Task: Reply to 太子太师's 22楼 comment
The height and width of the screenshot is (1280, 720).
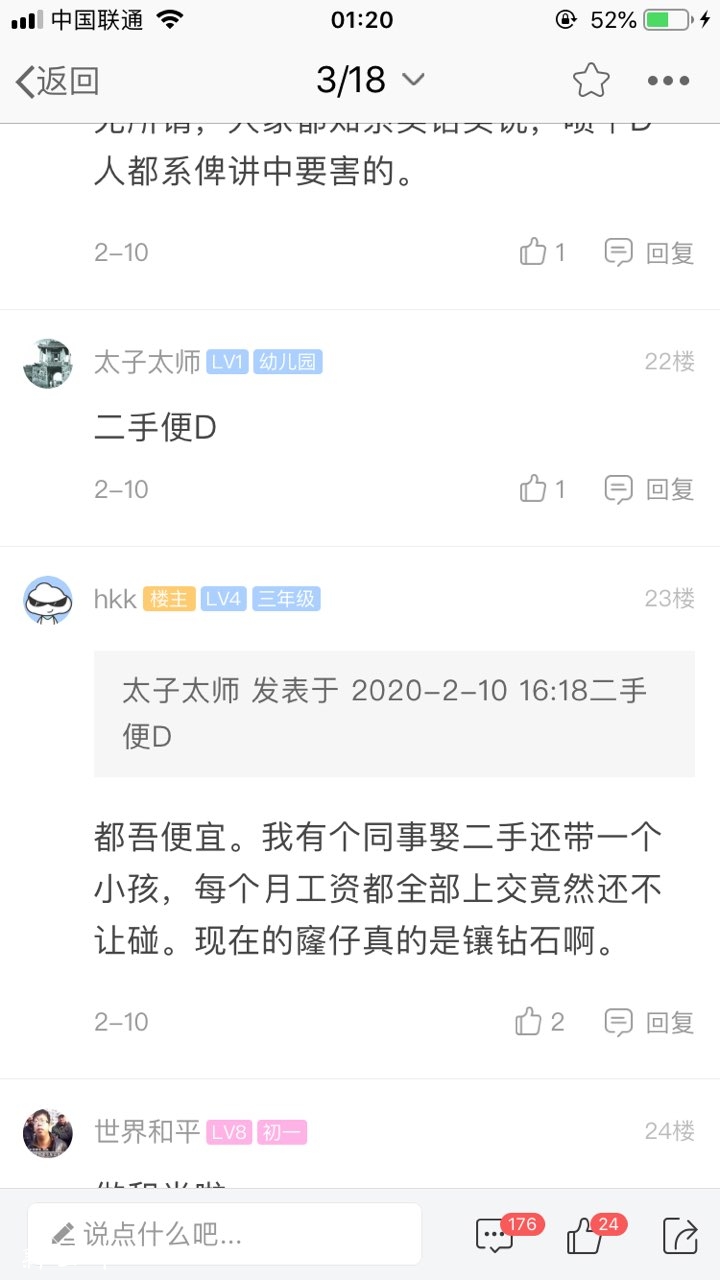Action: pos(650,489)
